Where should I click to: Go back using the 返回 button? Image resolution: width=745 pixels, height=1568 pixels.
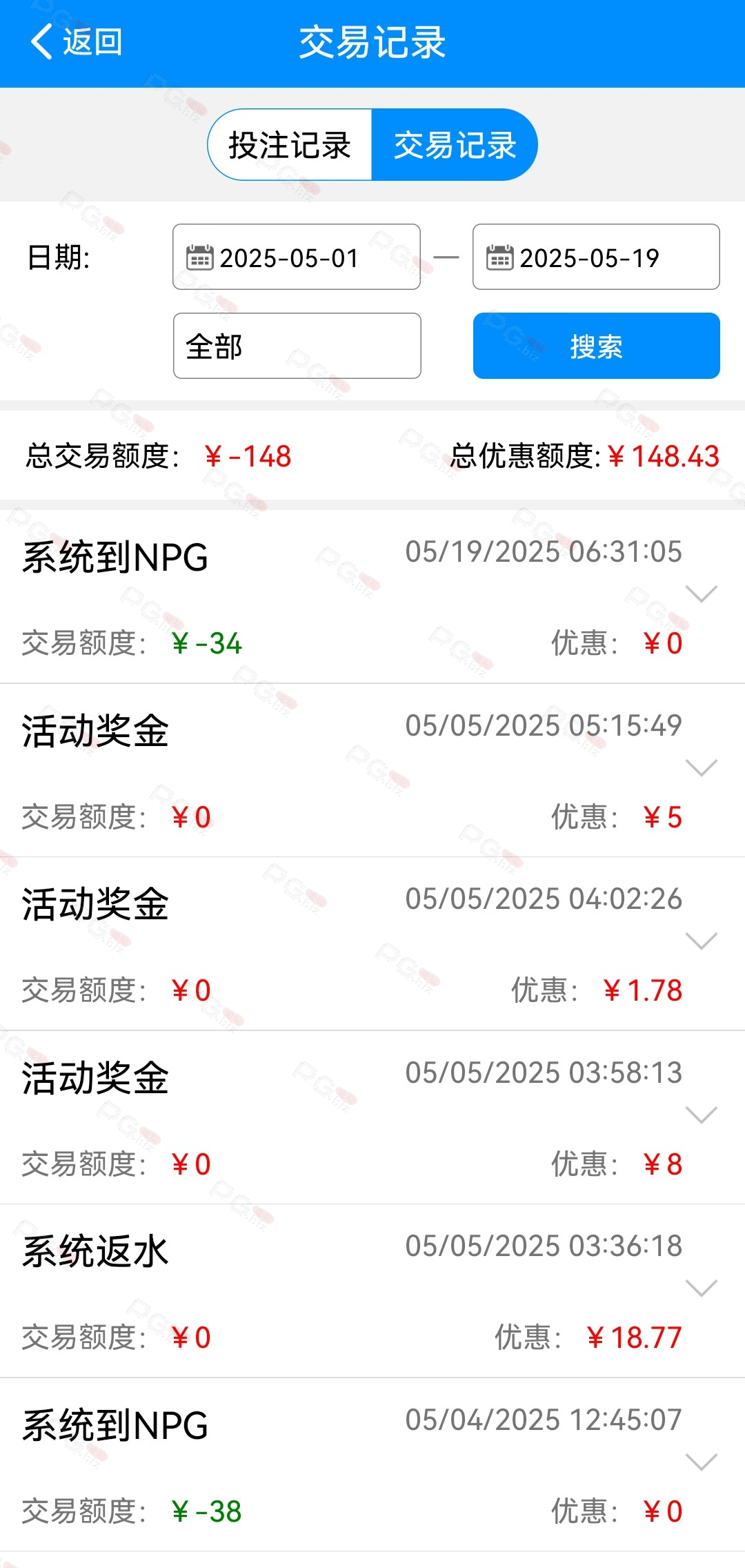point(76,42)
